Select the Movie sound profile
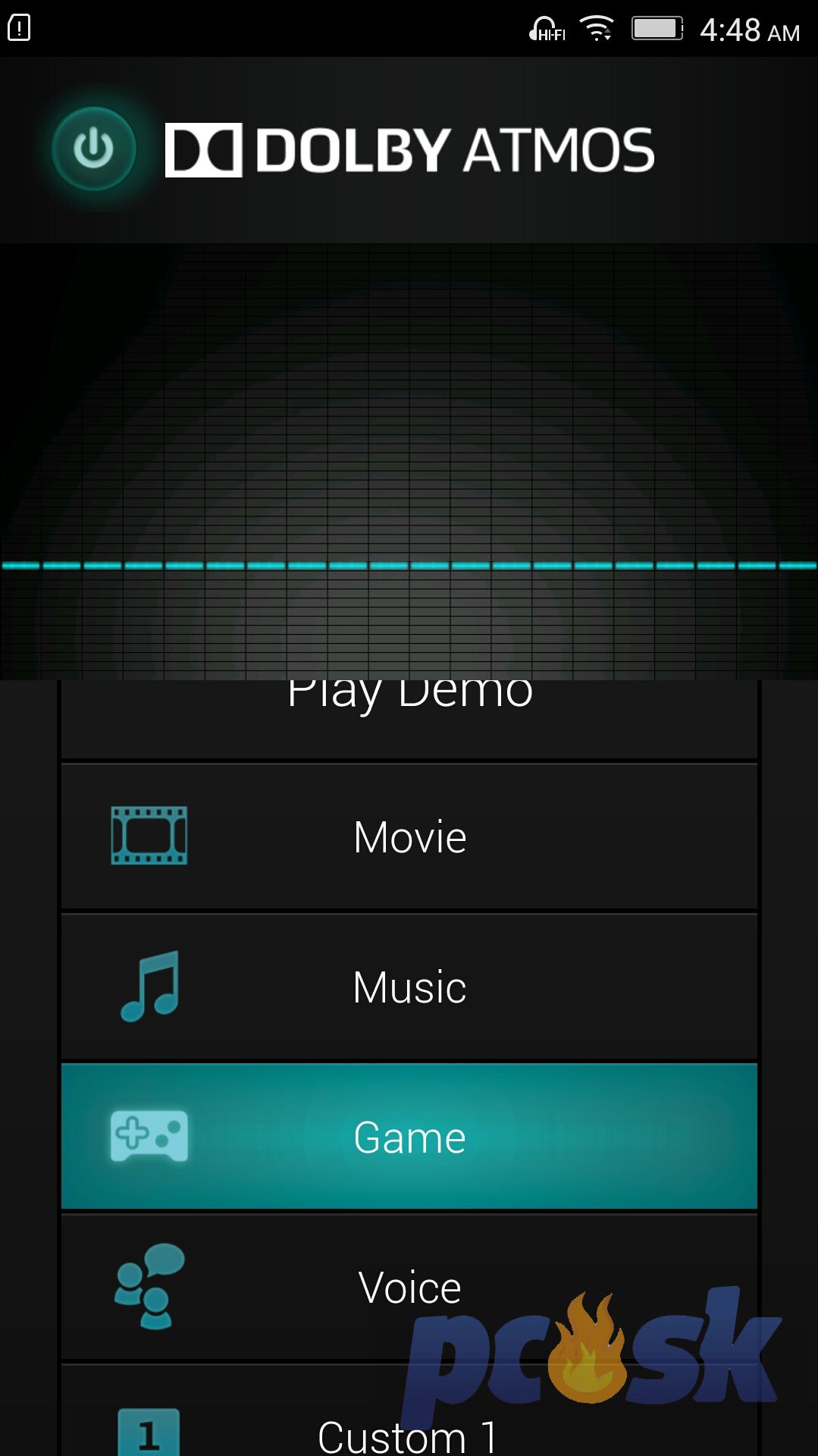This screenshot has width=818, height=1456. tap(409, 836)
